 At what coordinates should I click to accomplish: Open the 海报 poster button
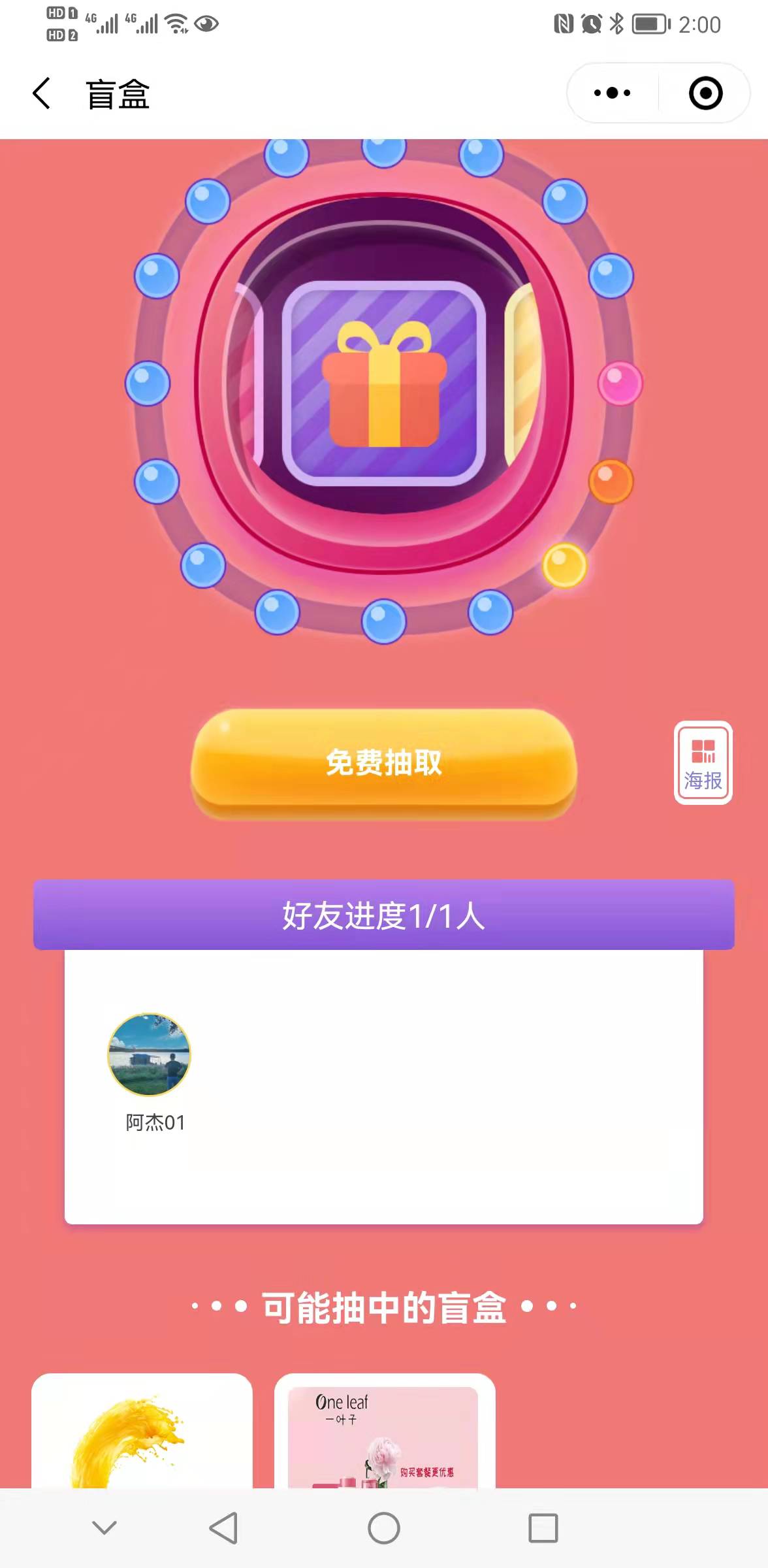(x=703, y=762)
